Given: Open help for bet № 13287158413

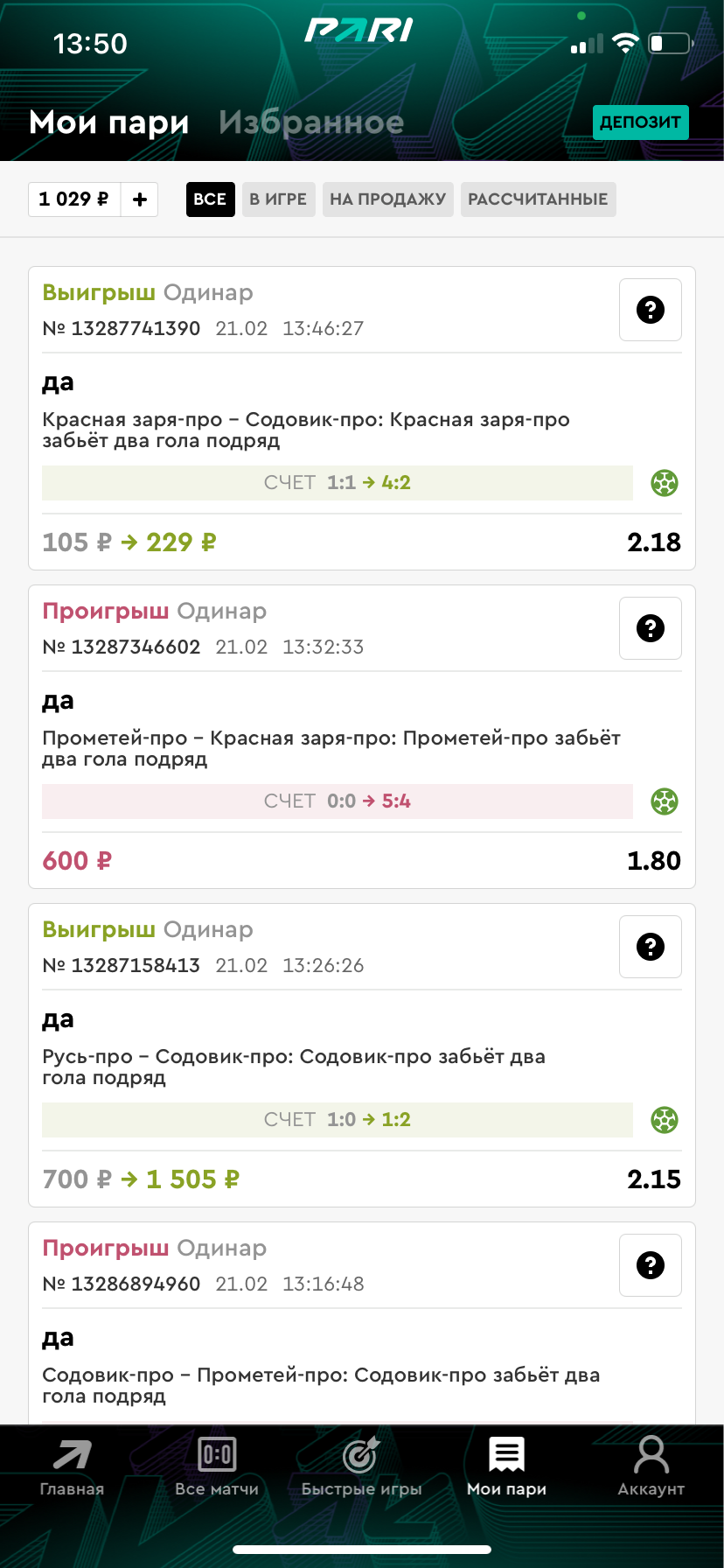Looking at the screenshot, I should point(650,947).
